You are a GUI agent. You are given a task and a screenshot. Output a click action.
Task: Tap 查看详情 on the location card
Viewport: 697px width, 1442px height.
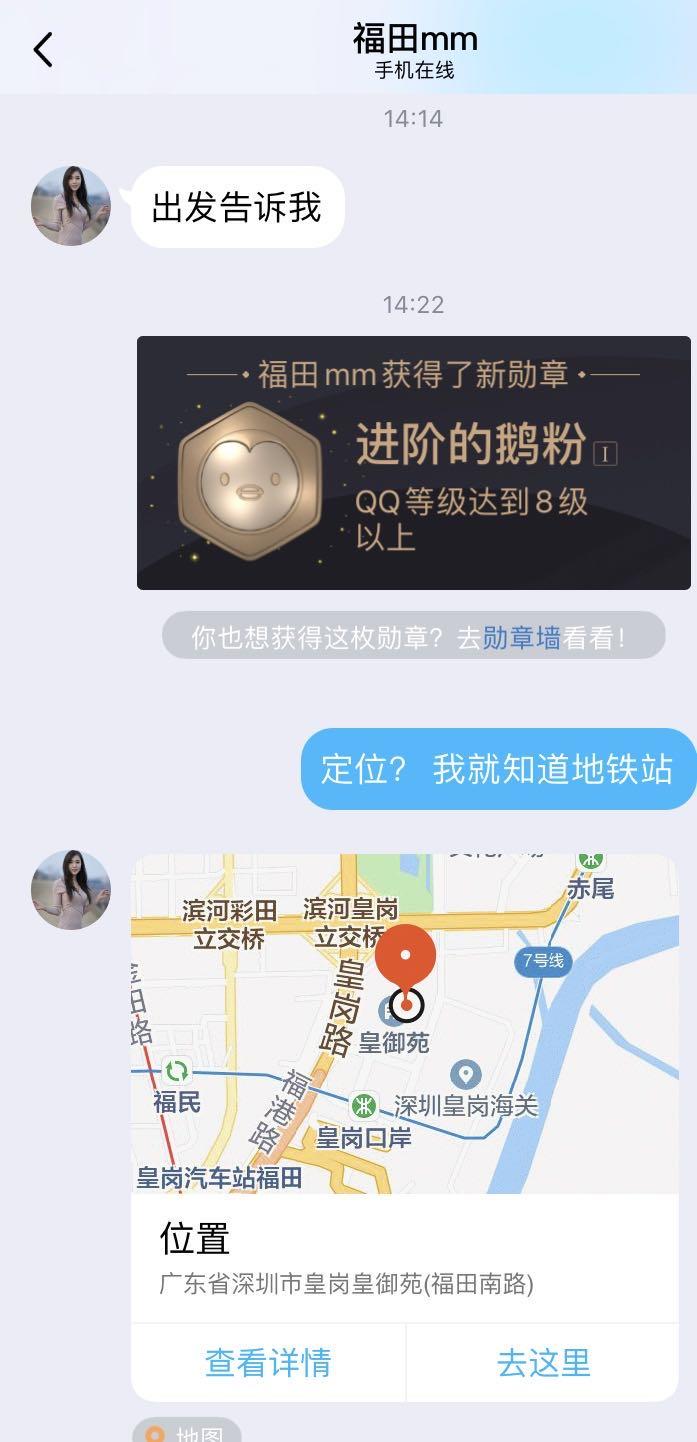pos(268,1362)
